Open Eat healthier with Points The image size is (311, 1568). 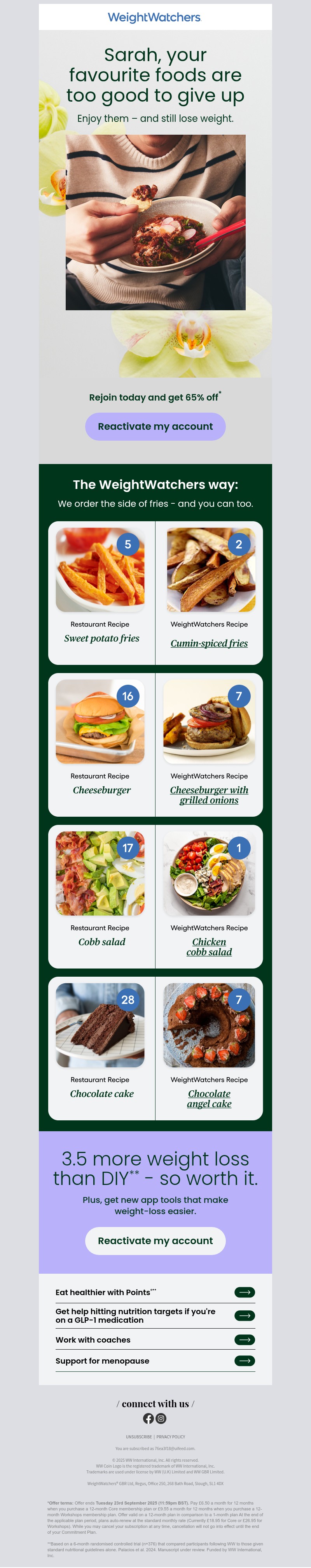pyautogui.click(x=155, y=1292)
